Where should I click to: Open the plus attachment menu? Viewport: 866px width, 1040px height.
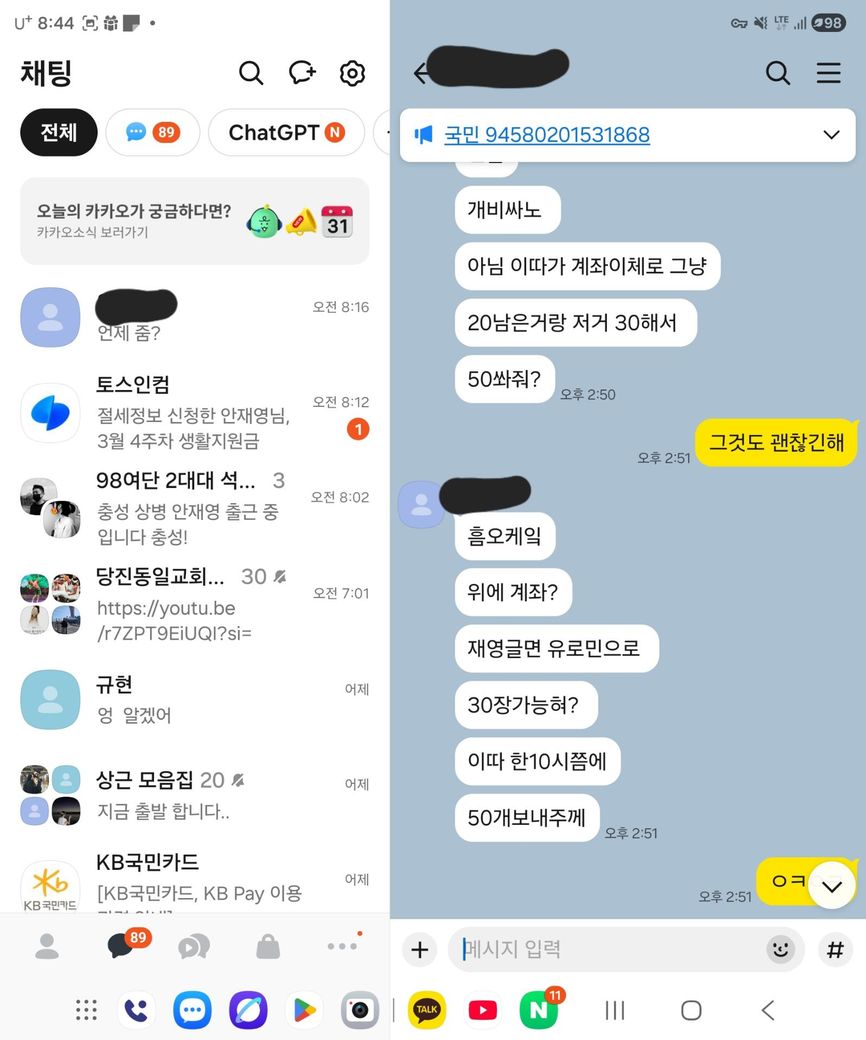tap(420, 949)
